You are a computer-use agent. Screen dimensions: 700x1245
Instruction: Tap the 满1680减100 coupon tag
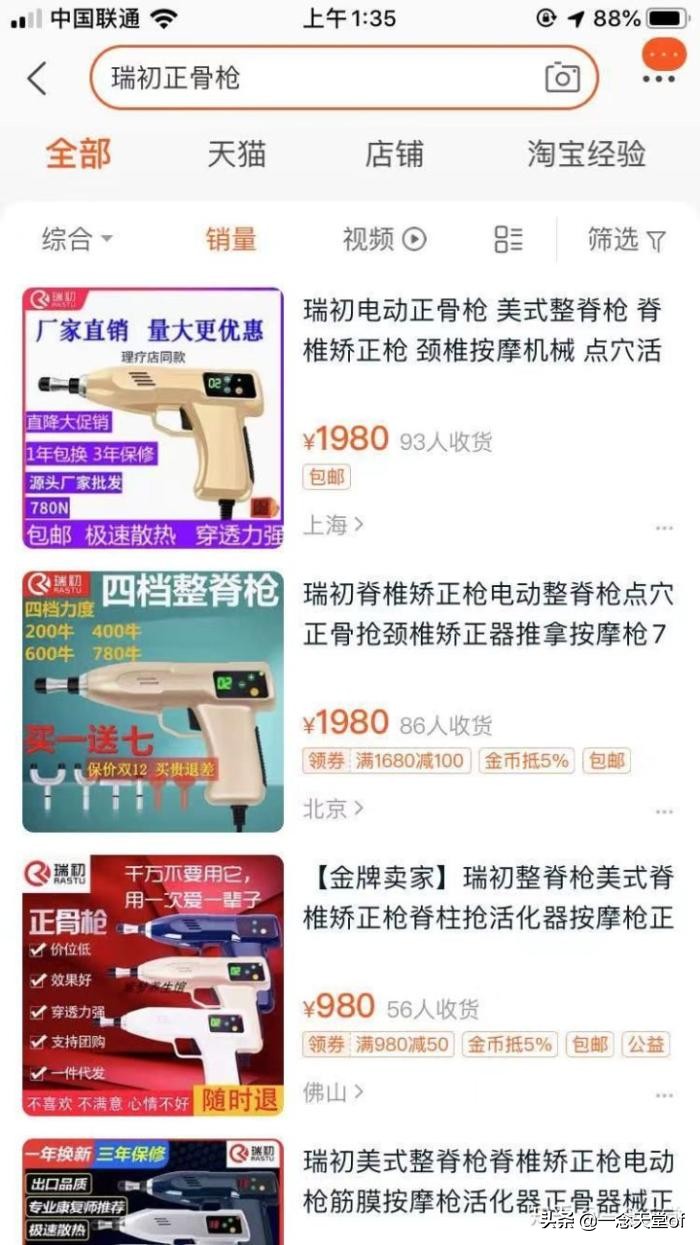[x=409, y=761]
